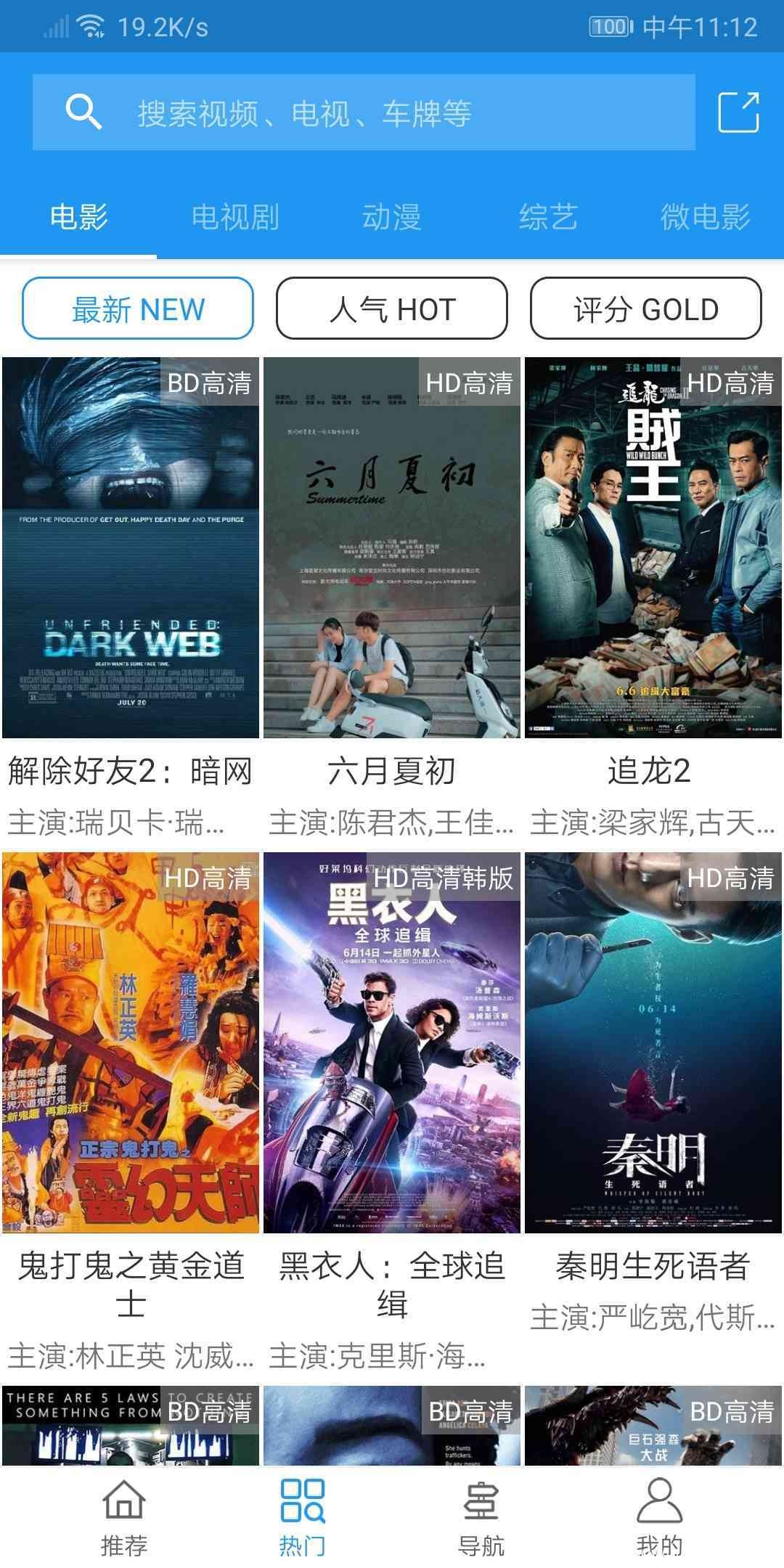Open 鬼打鬼之黄金道士 movie card
Image resolution: width=784 pixels, height=1568 pixels.
pos(131,1042)
